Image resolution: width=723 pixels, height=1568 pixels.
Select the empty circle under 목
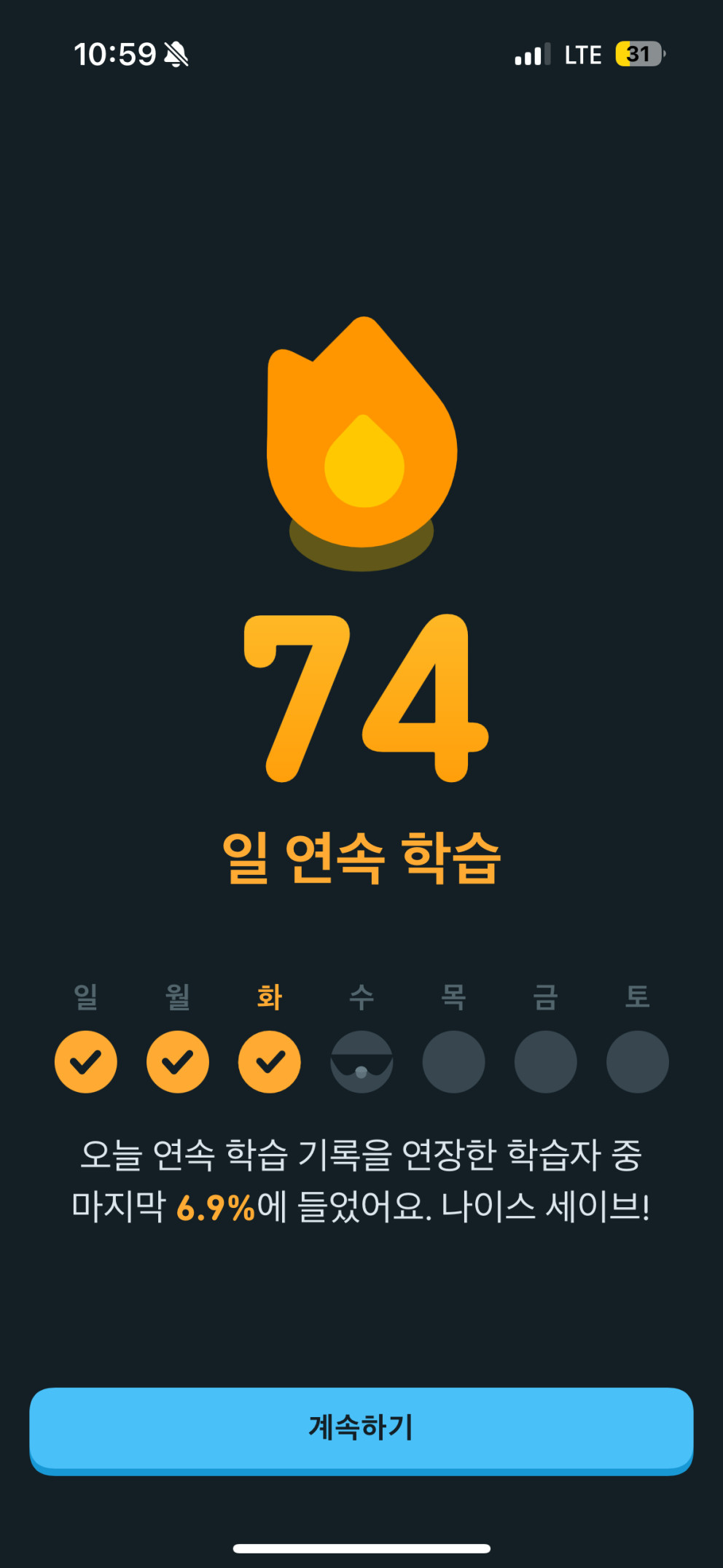coord(453,1062)
